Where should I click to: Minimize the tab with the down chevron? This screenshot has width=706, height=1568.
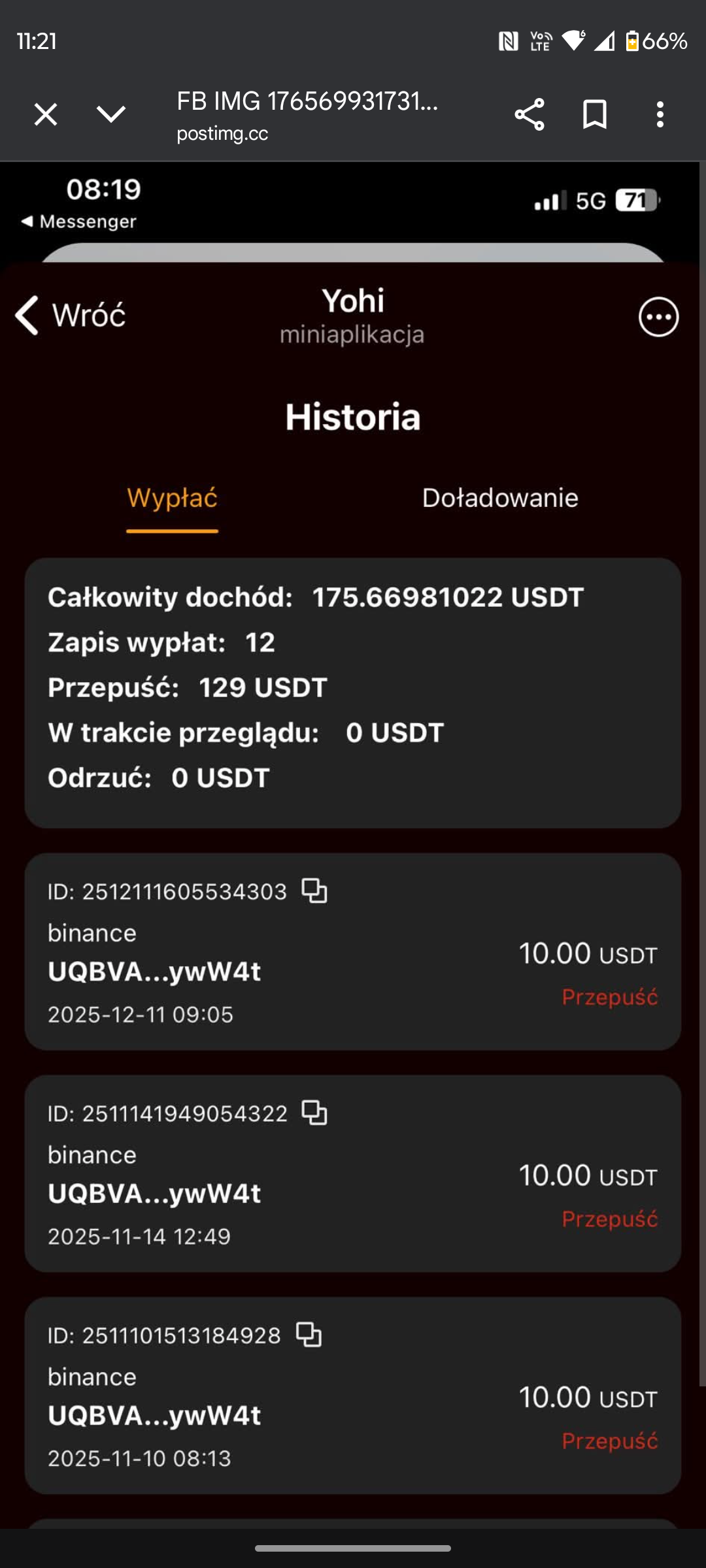pyautogui.click(x=111, y=114)
